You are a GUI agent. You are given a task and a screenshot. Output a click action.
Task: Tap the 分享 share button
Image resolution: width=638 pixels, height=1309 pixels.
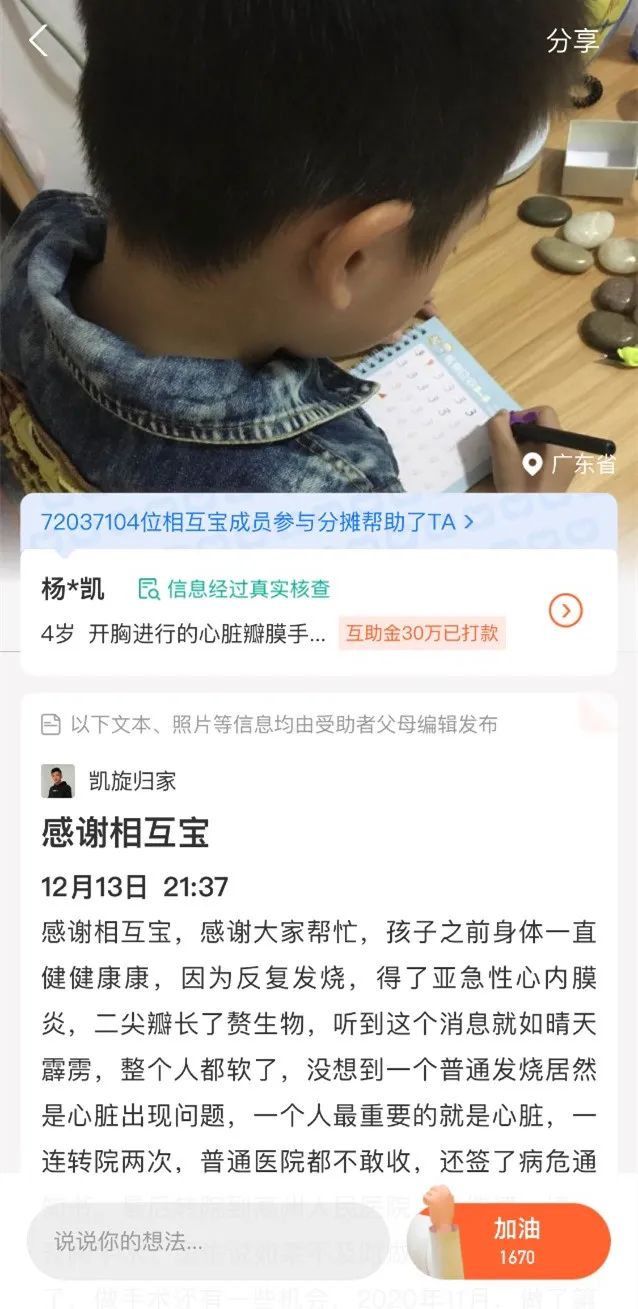[572, 41]
